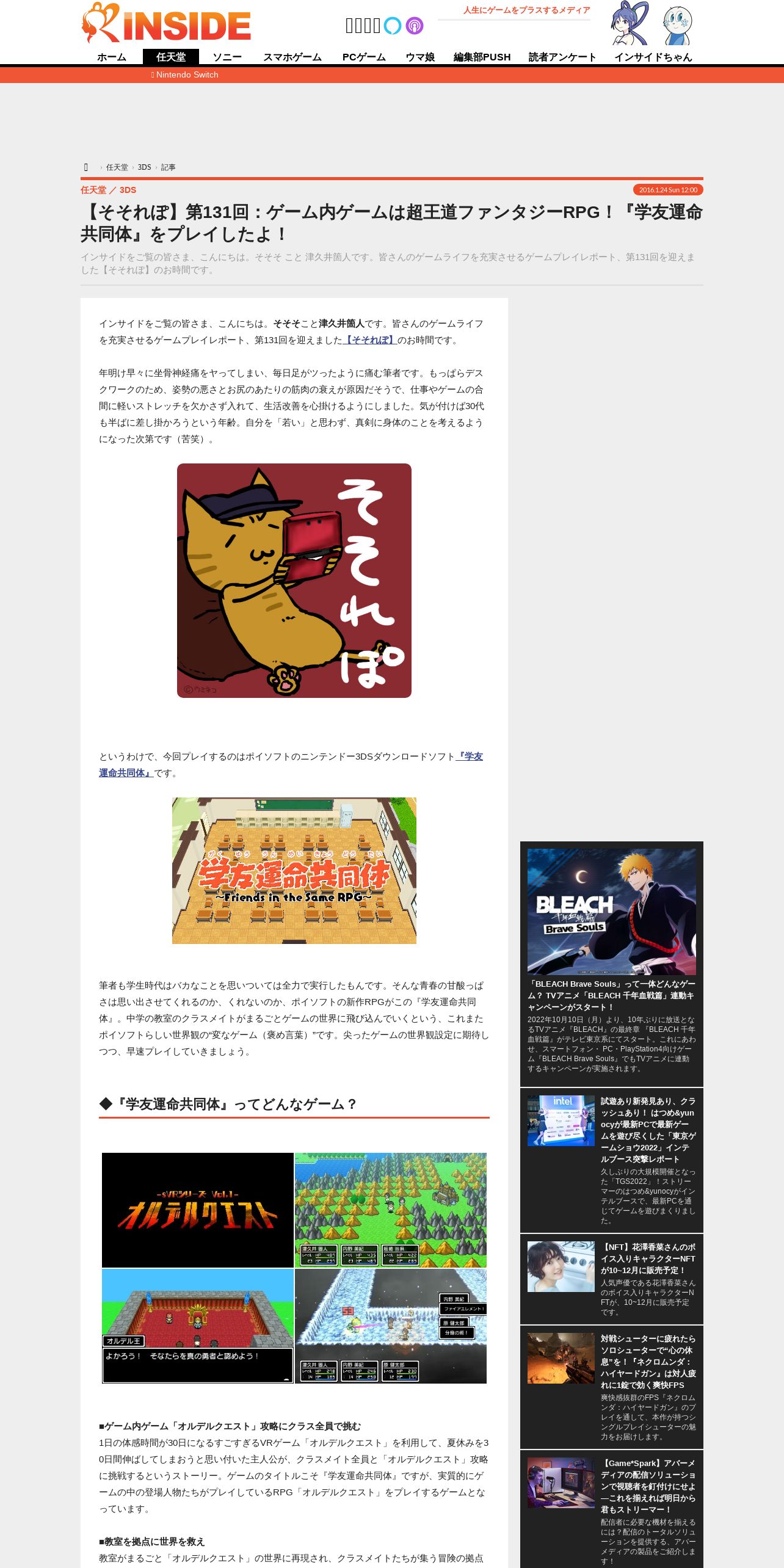784x1568 pixels.
Task: Select the ウマ娘 tab
Action: click(420, 57)
